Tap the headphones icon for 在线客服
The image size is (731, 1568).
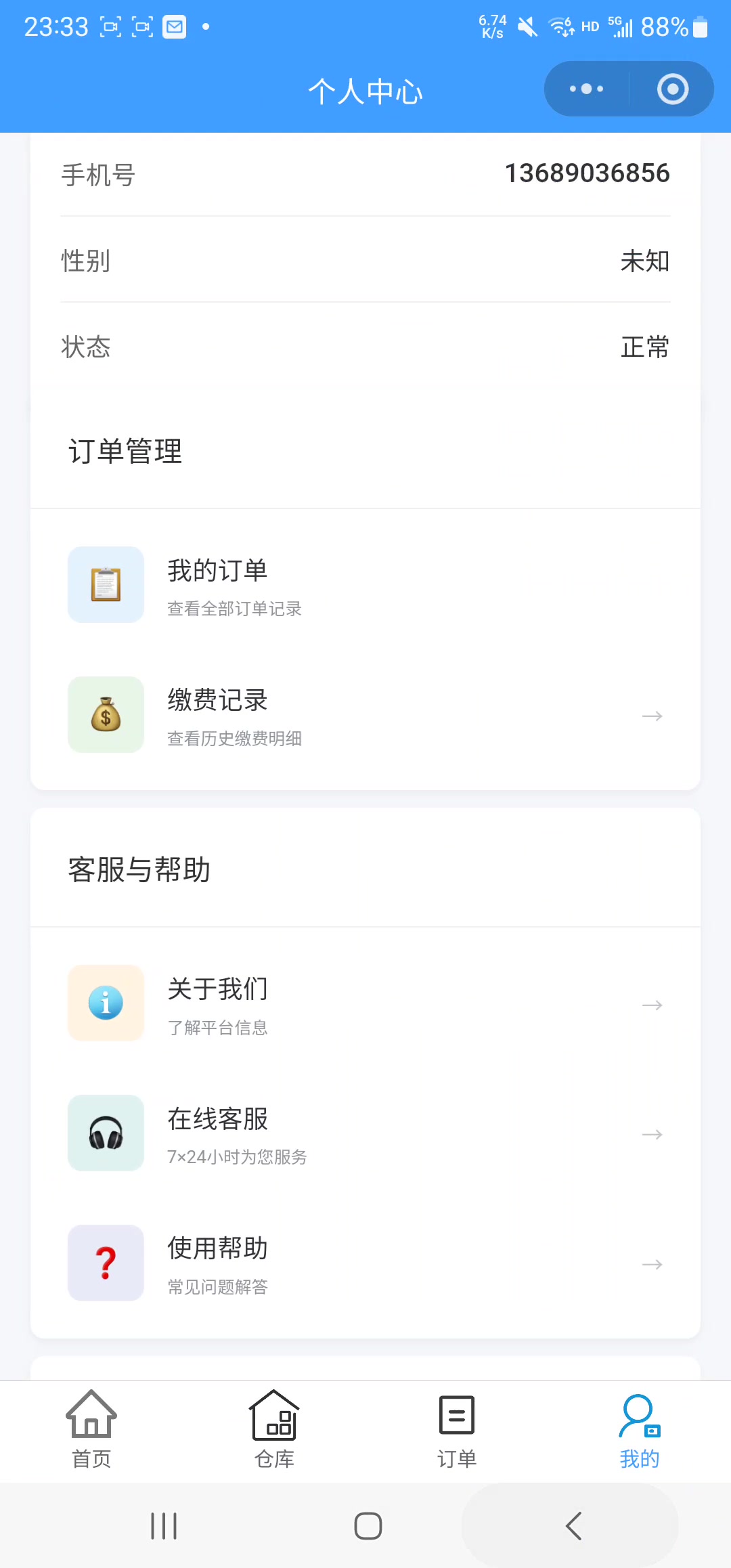point(106,1133)
